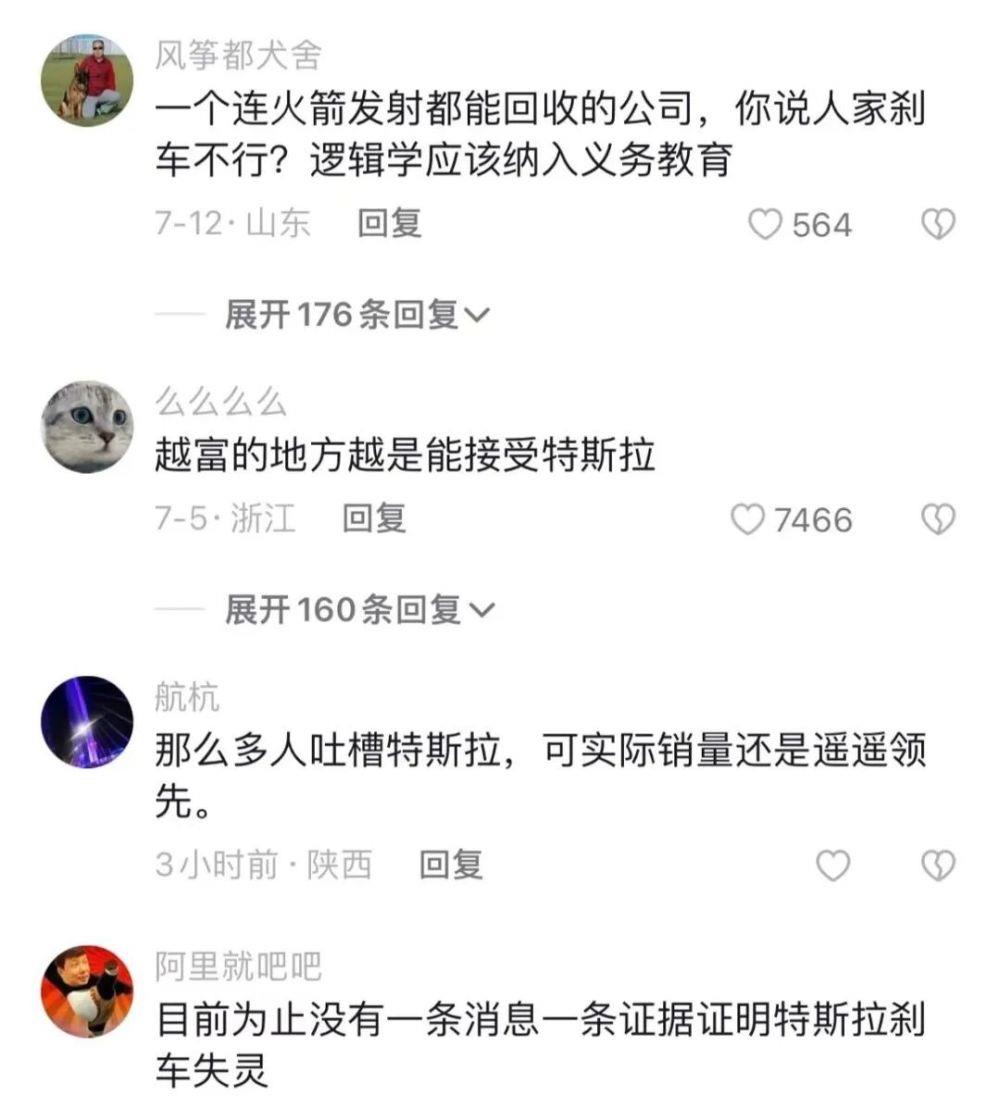The image size is (1000, 1109).
Task: Open 风筝都犬舍's profile avatar
Action: point(87,79)
